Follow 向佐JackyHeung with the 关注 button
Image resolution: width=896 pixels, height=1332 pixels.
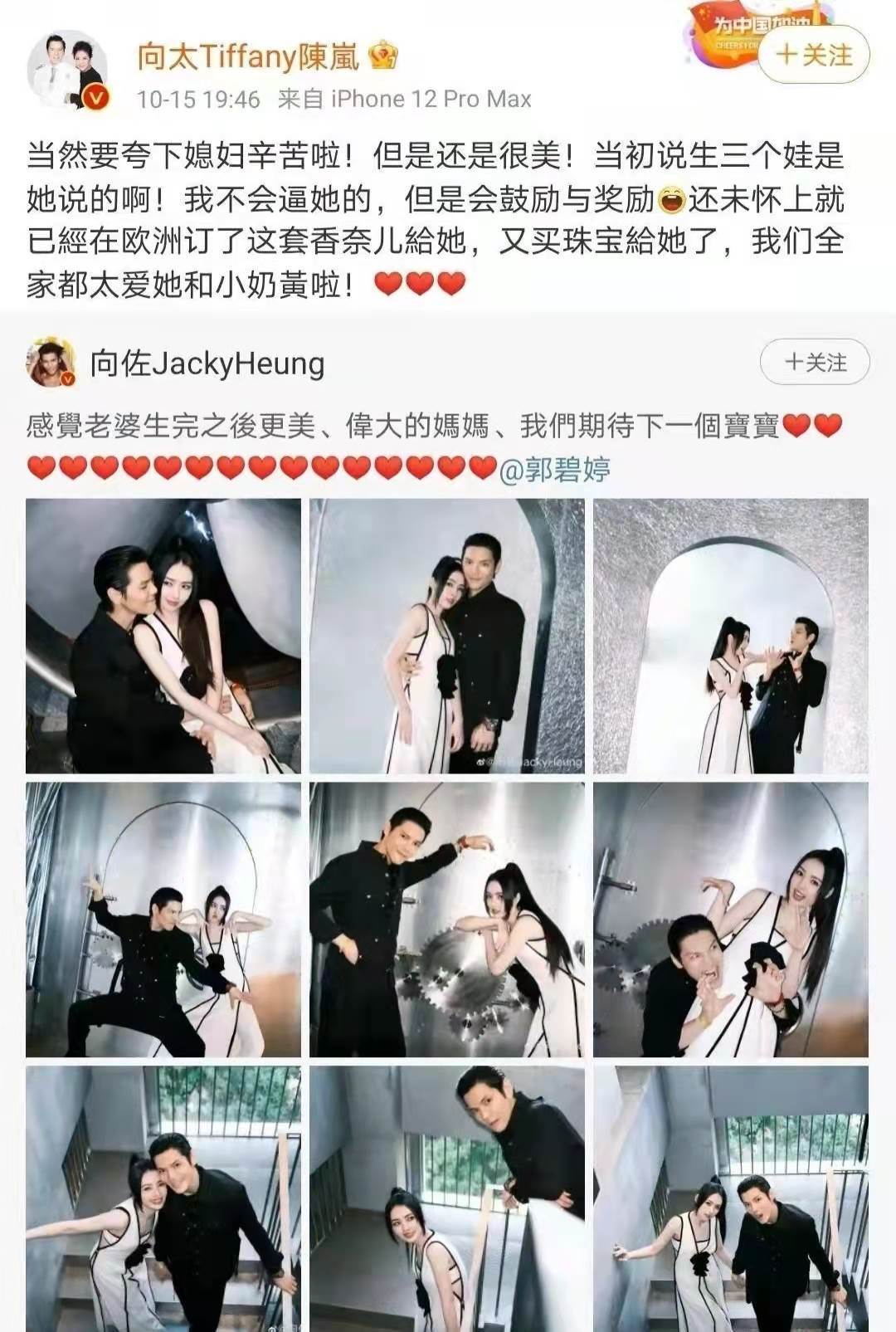[x=815, y=363]
